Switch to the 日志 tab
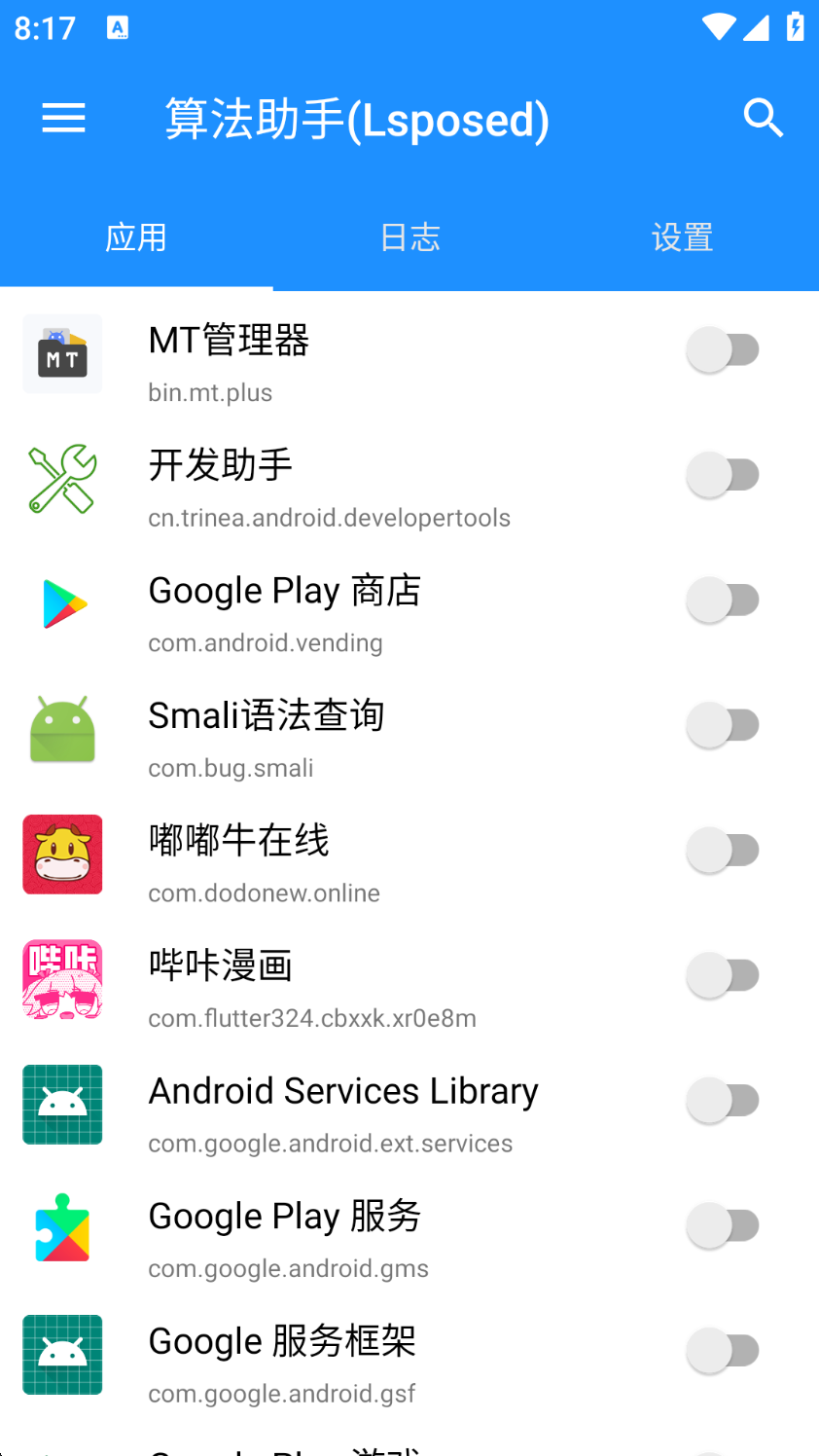 409,237
